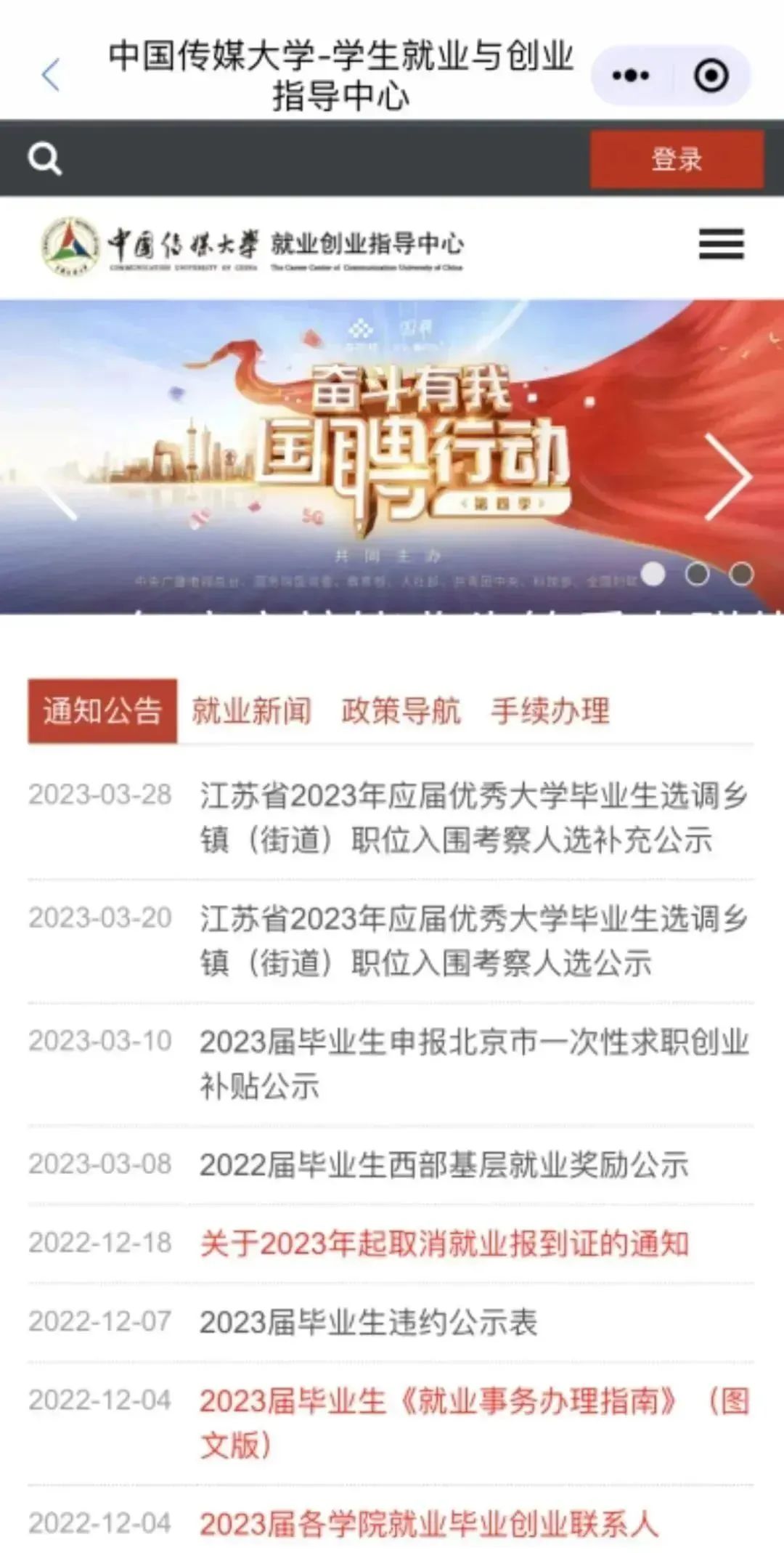
Task: Open the 2023届毕业生违约公示表 notice
Action: click(369, 1322)
